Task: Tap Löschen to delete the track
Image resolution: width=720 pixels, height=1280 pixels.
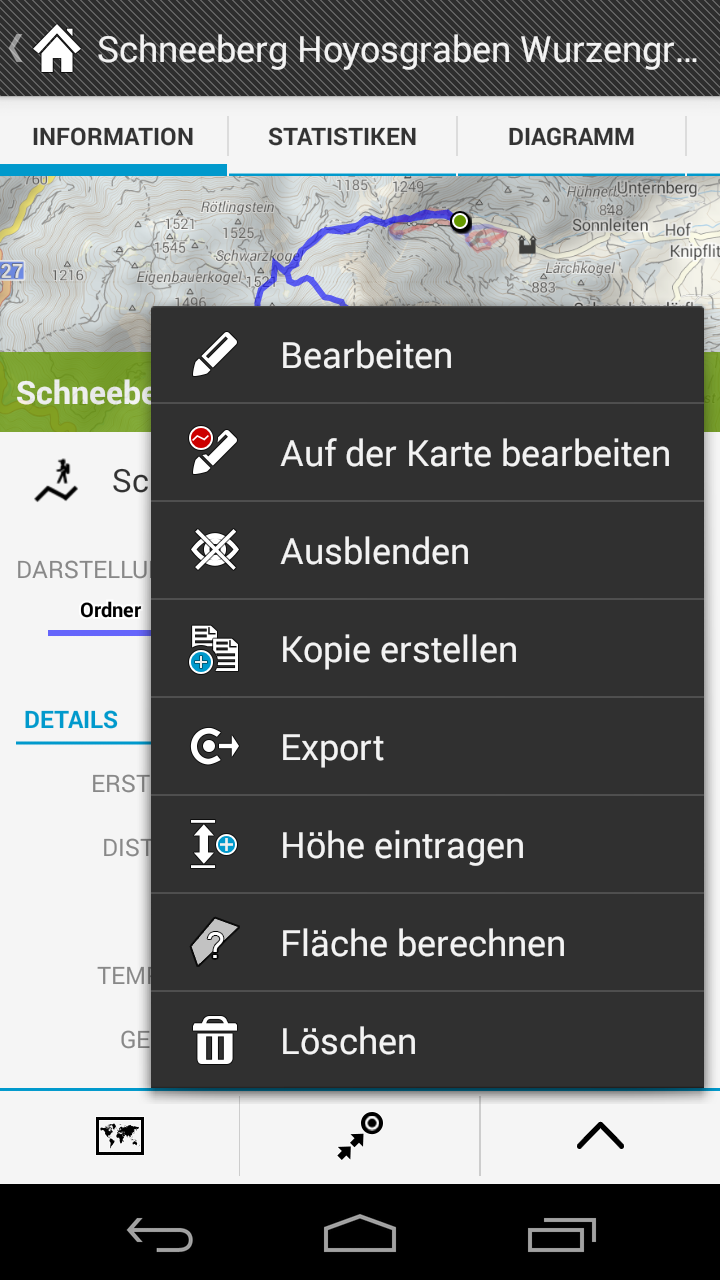Action: pos(427,1042)
